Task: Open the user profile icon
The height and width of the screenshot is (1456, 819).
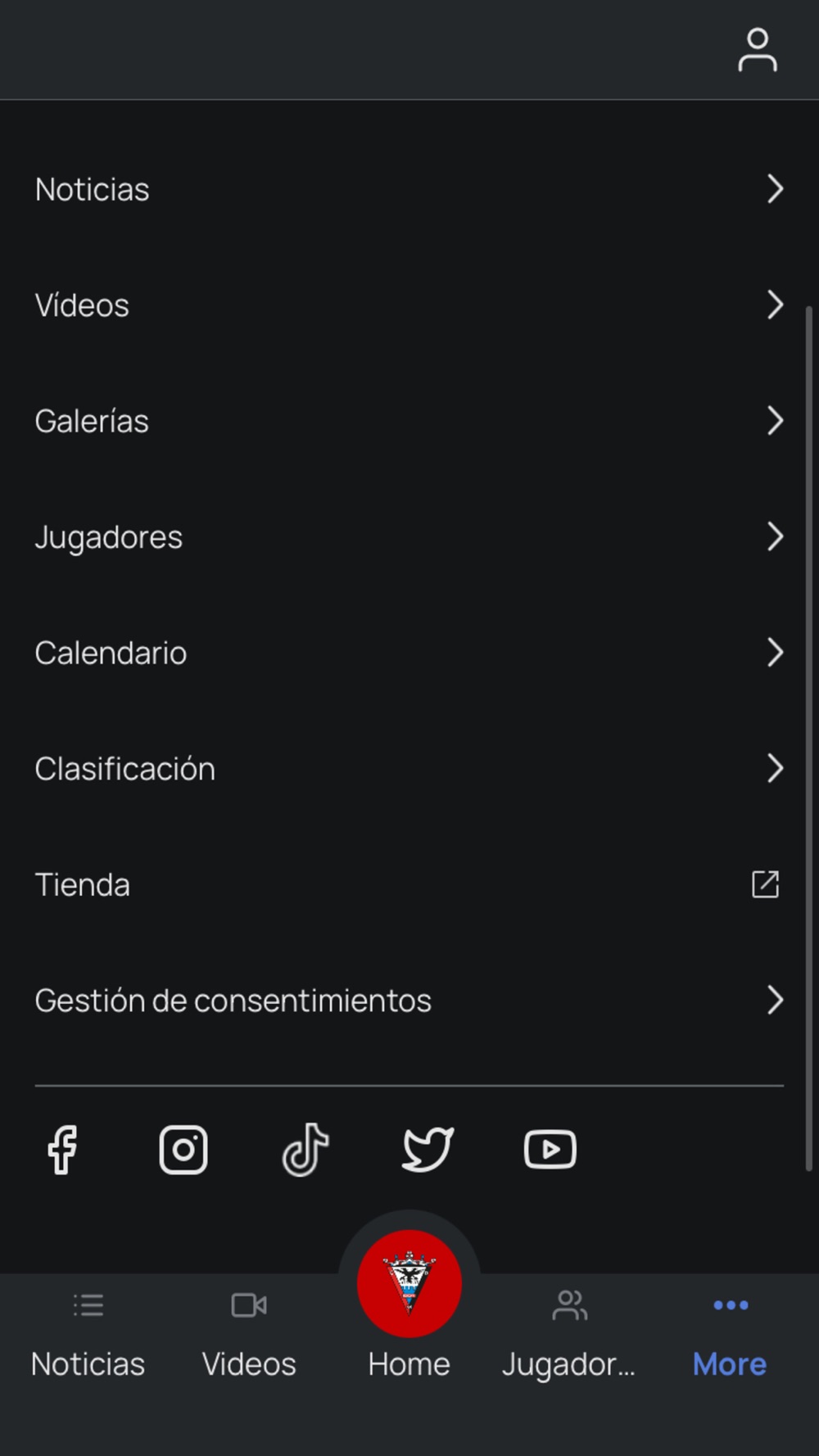Action: point(757,50)
